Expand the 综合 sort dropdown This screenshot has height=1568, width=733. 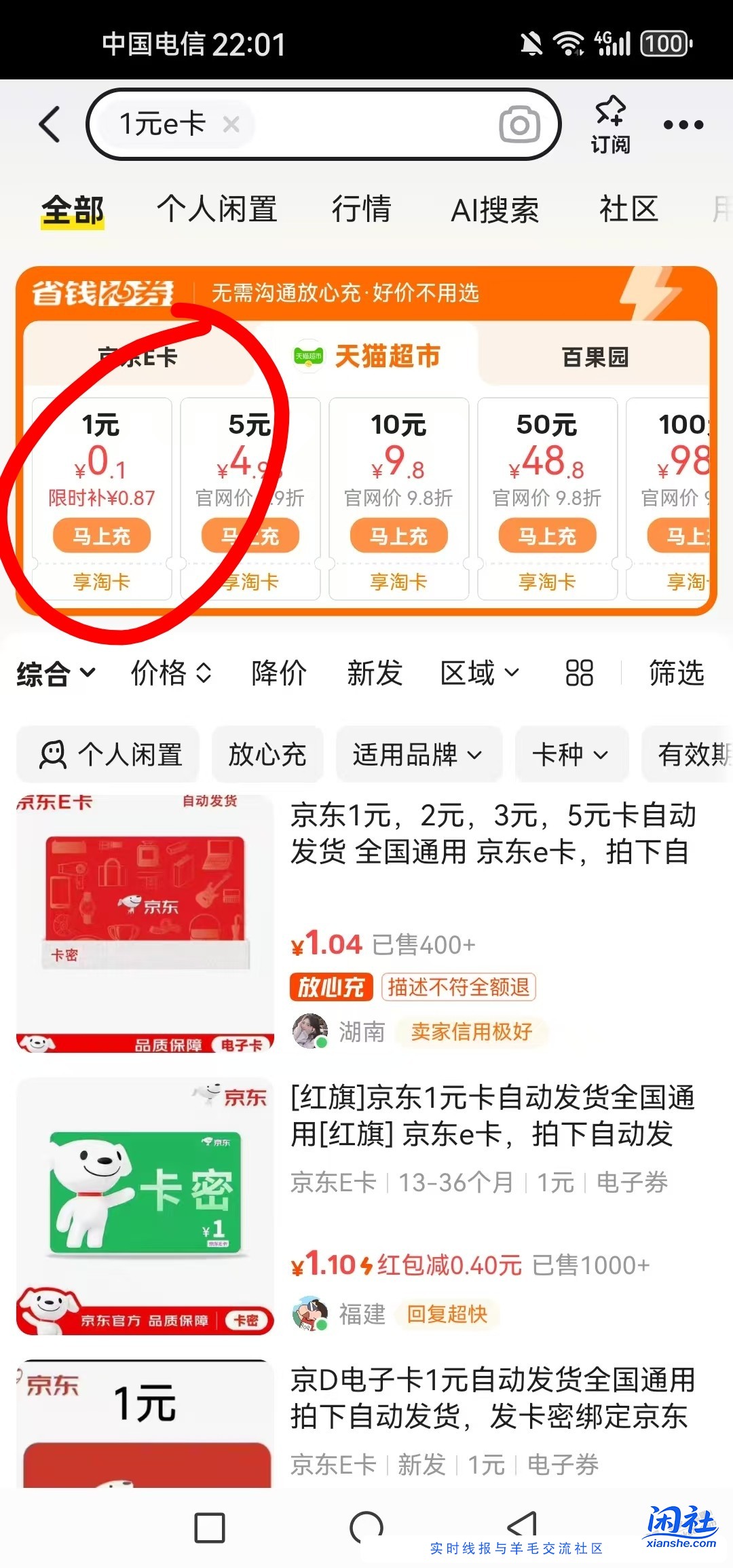click(x=56, y=673)
